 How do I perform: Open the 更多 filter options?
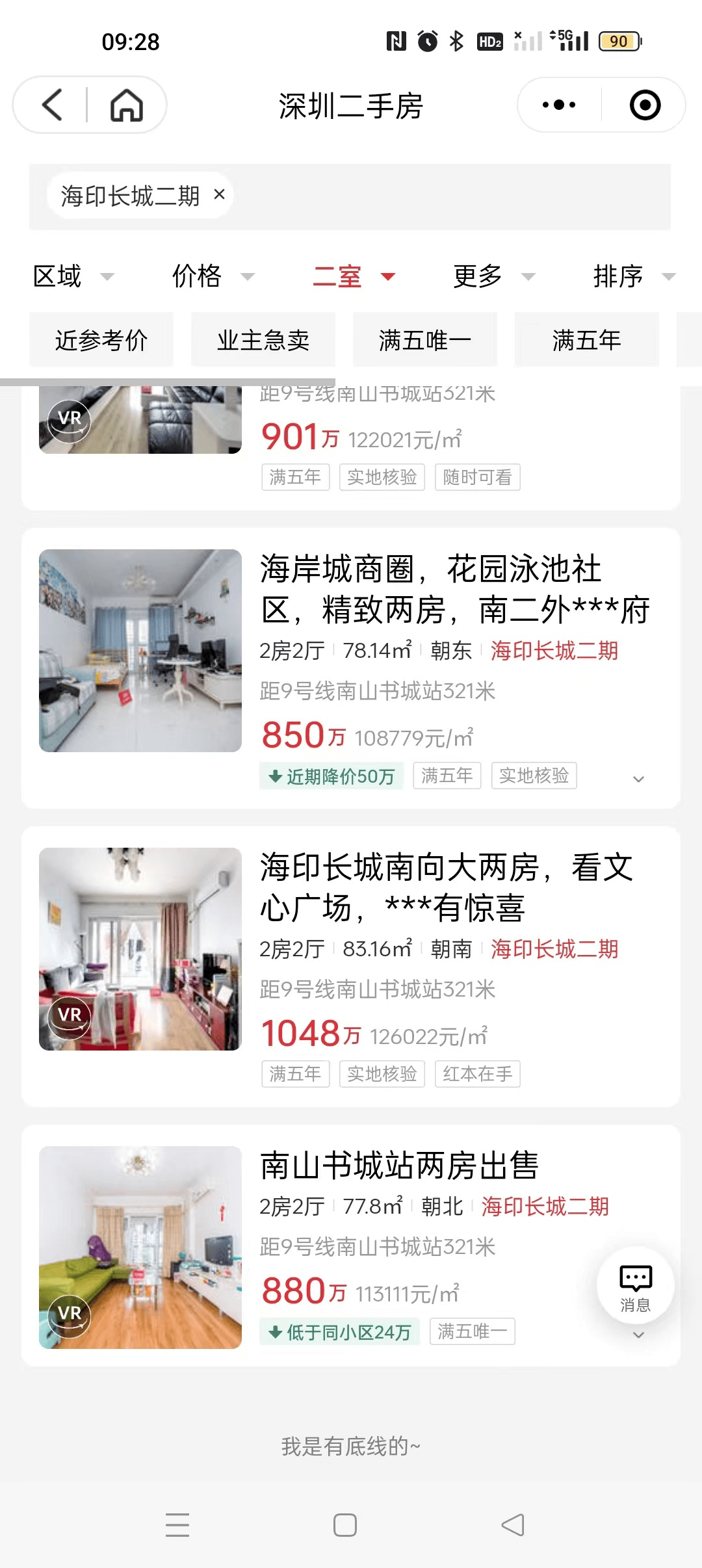coord(493,276)
